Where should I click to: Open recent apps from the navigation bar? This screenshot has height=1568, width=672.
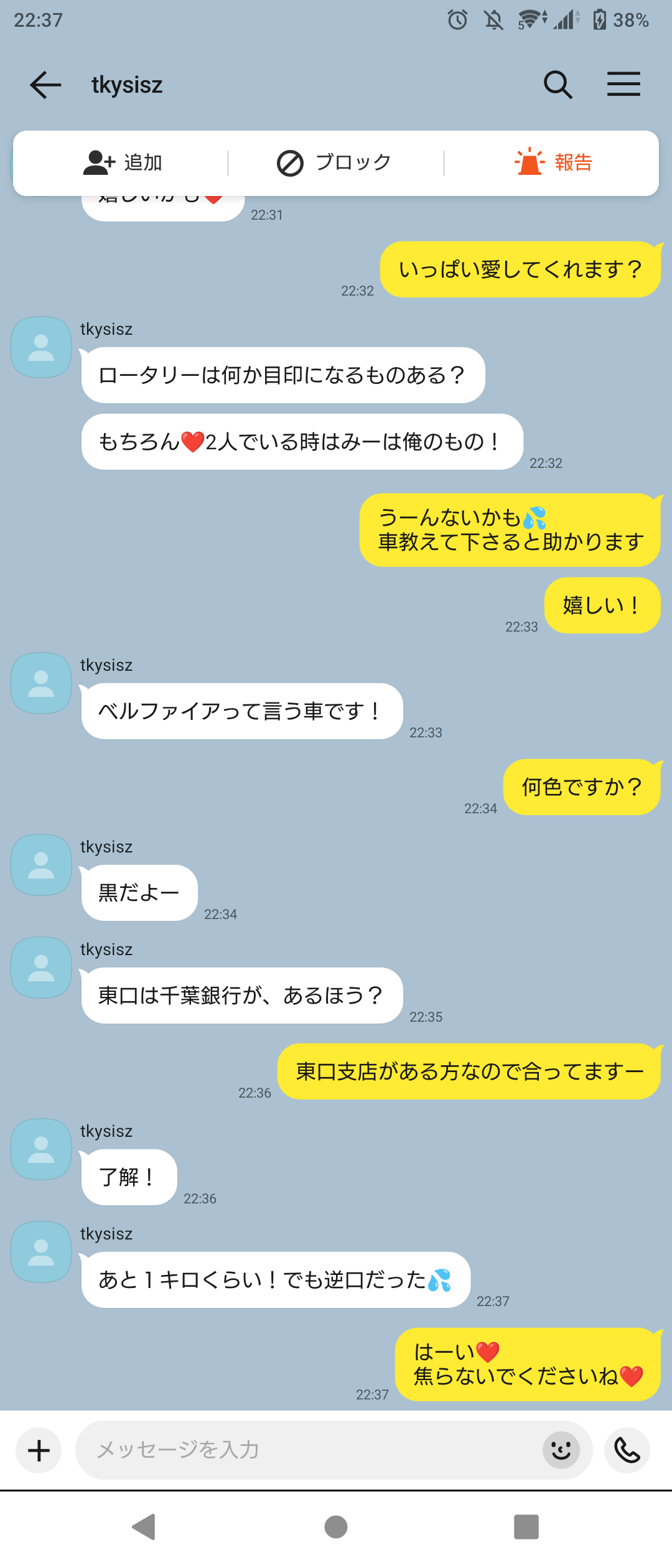526,1527
